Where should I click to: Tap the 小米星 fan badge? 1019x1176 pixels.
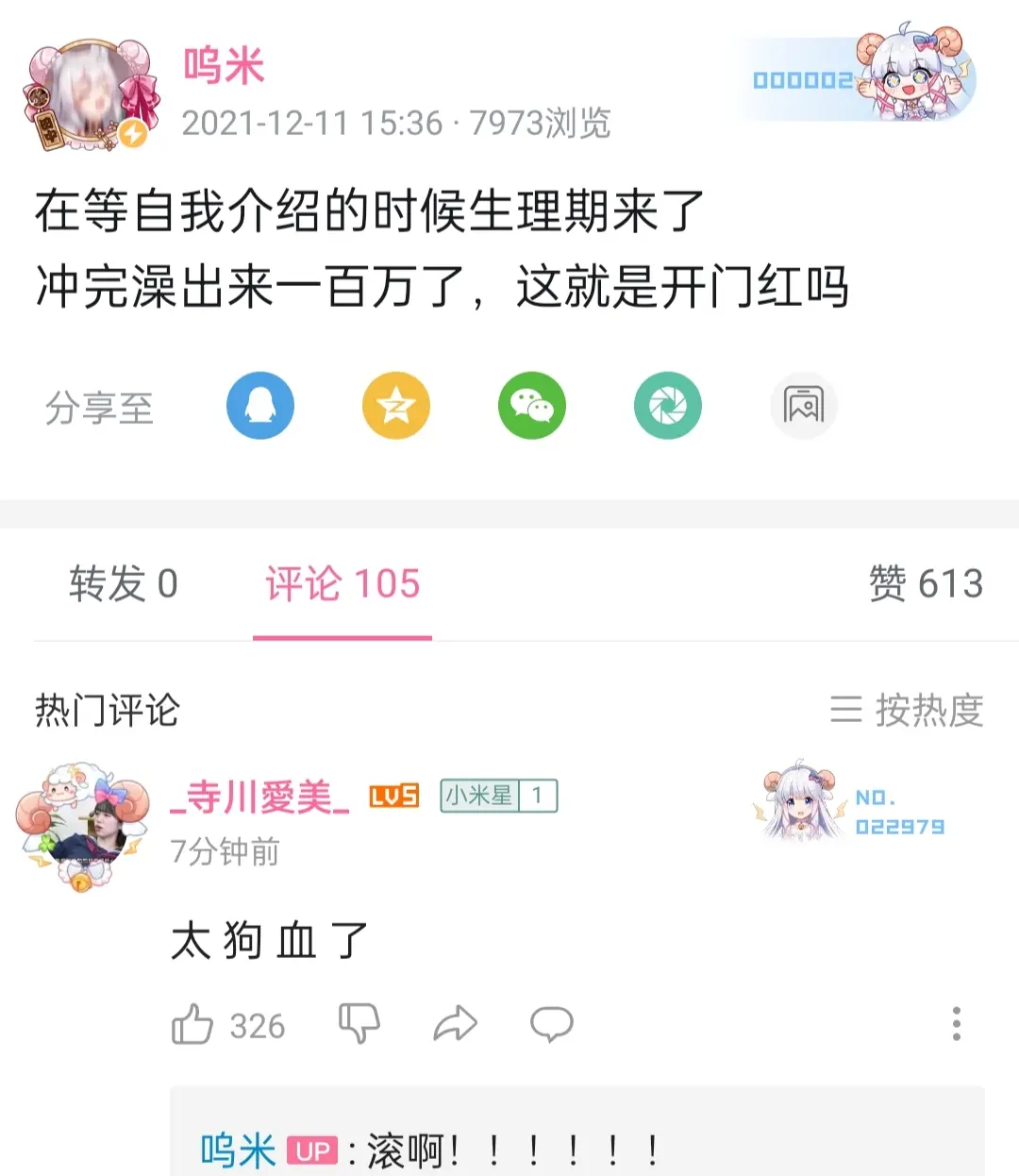[x=499, y=796]
